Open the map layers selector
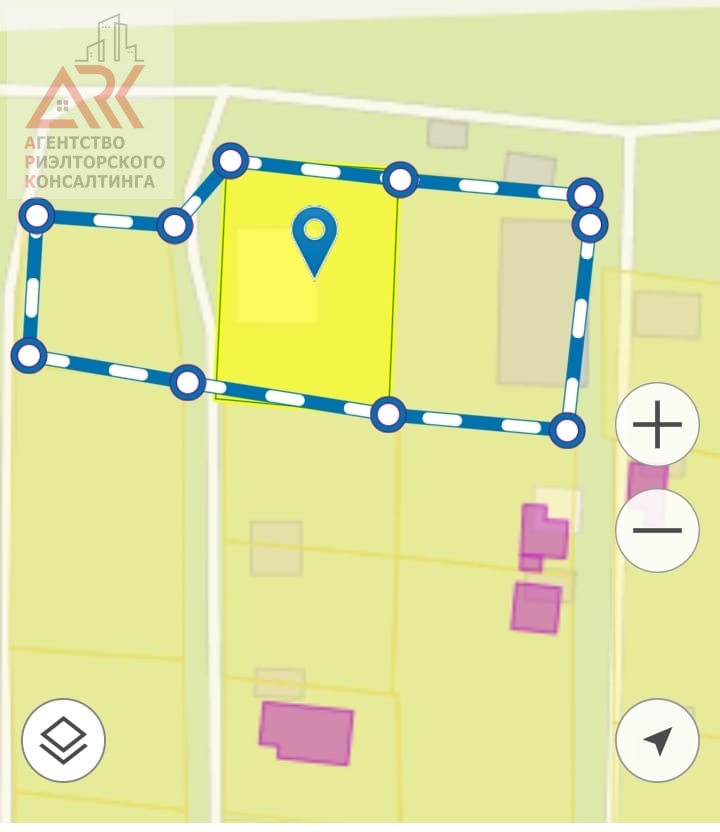 (63, 740)
